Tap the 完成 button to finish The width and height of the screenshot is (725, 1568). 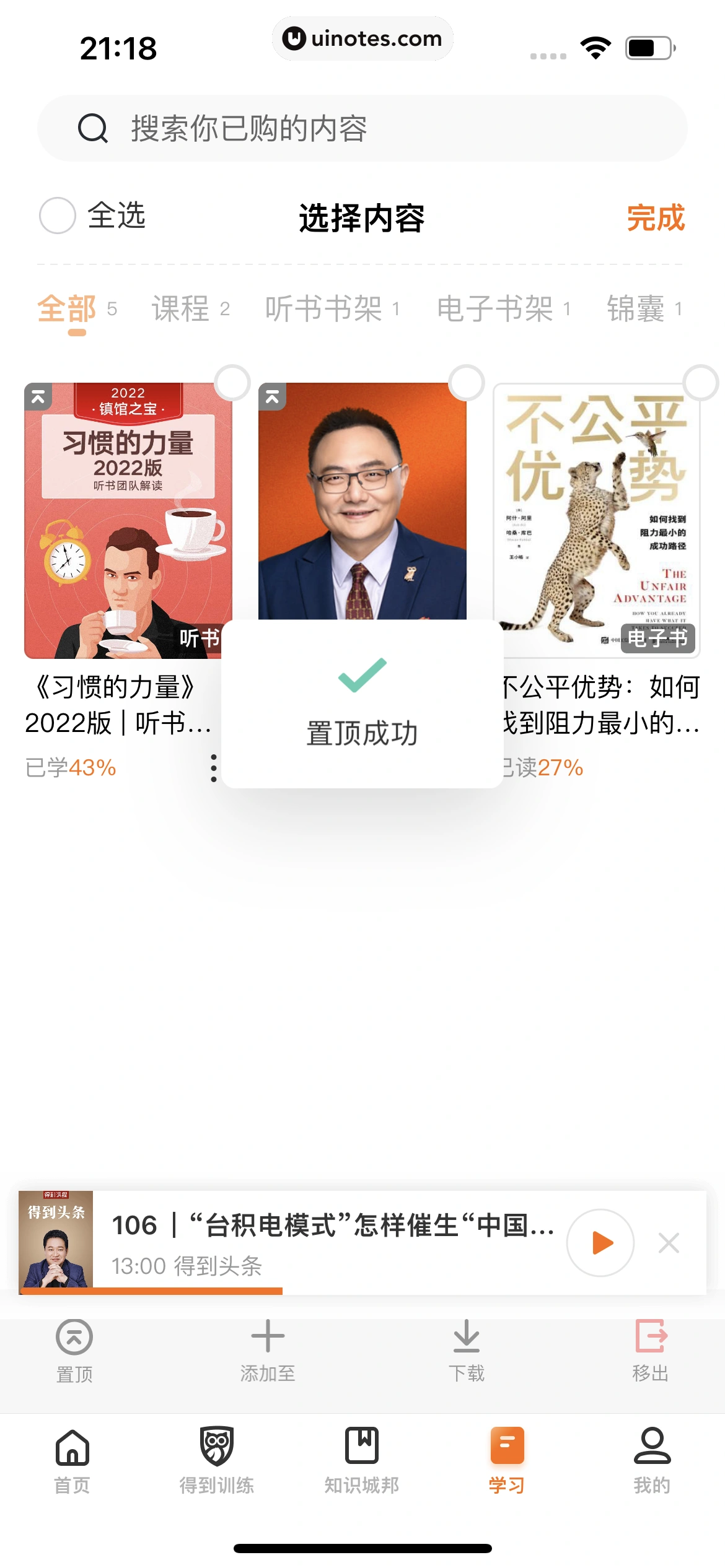[655, 218]
